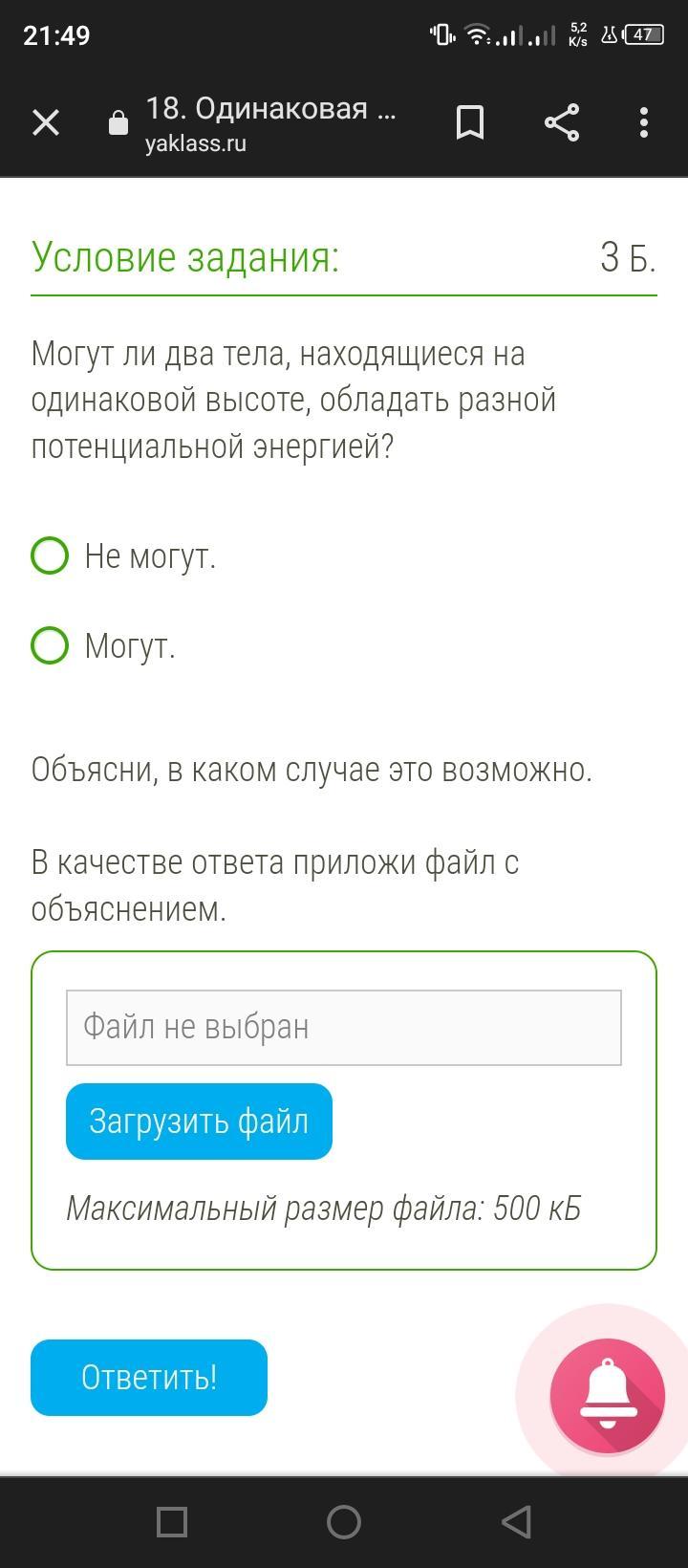Tap the 'Файл не выбран' file field
688x1568 pixels.
(344, 1028)
